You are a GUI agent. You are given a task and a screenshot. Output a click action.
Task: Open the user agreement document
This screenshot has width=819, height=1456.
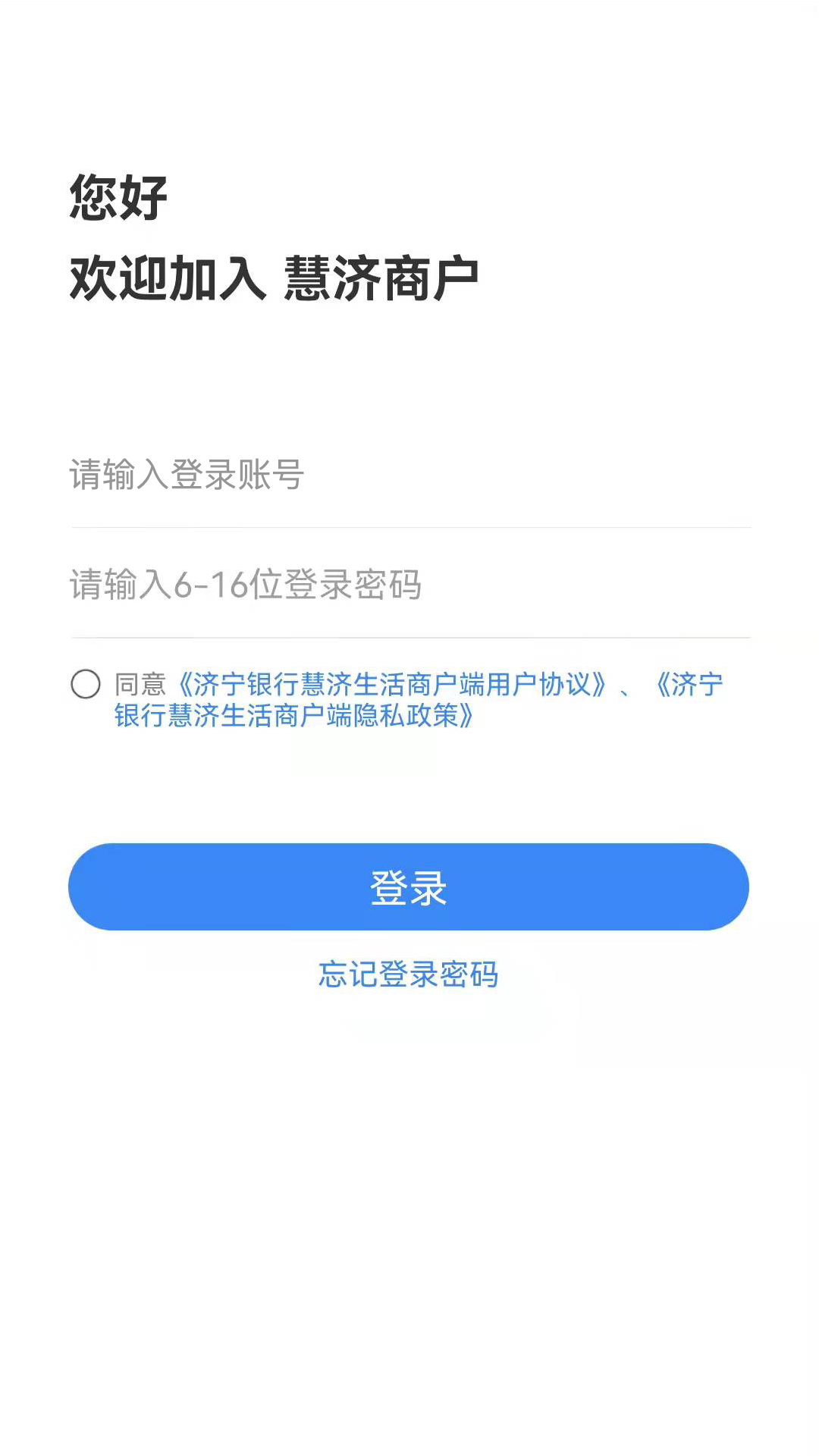[394, 683]
